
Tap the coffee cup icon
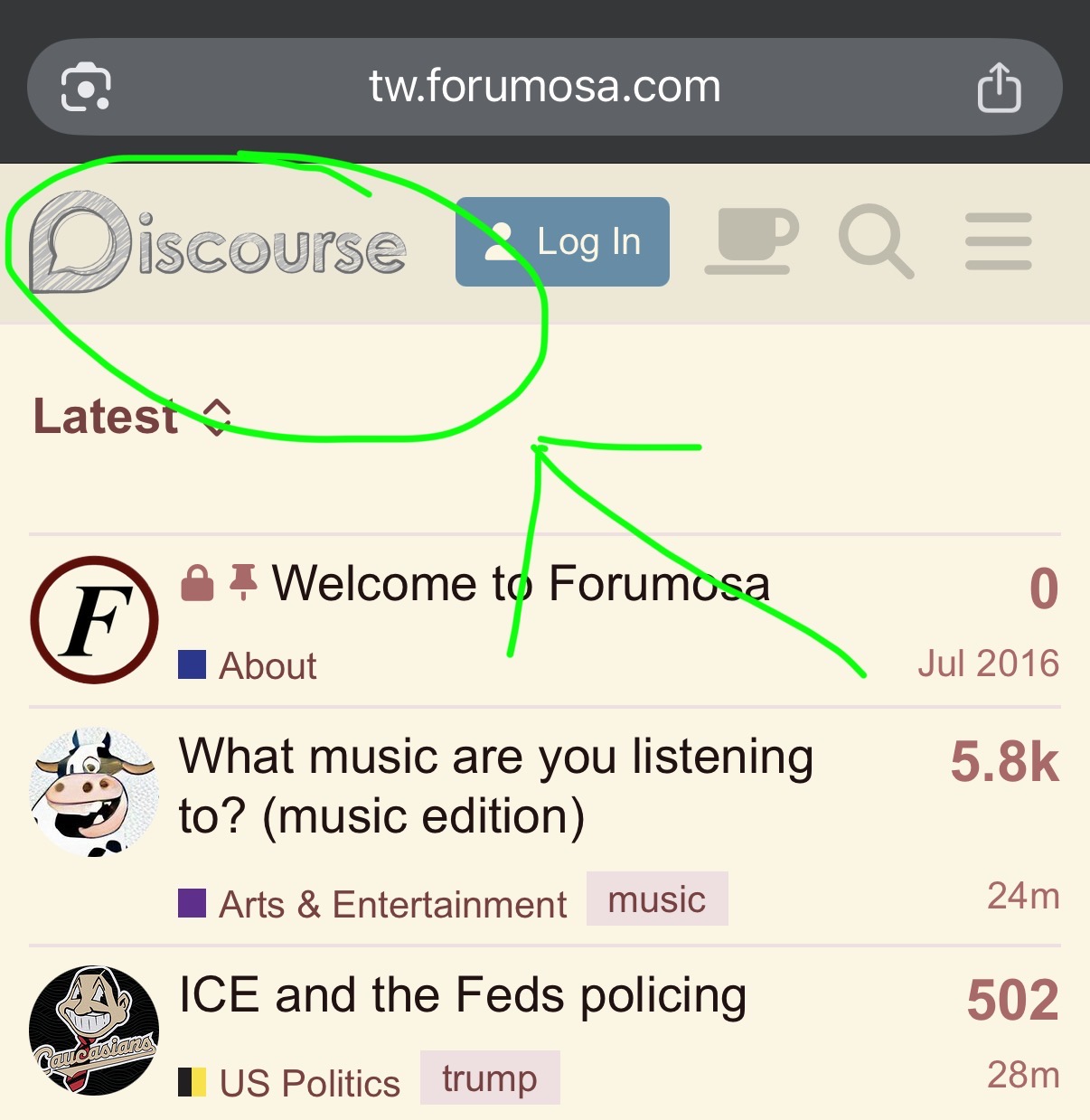click(x=751, y=240)
